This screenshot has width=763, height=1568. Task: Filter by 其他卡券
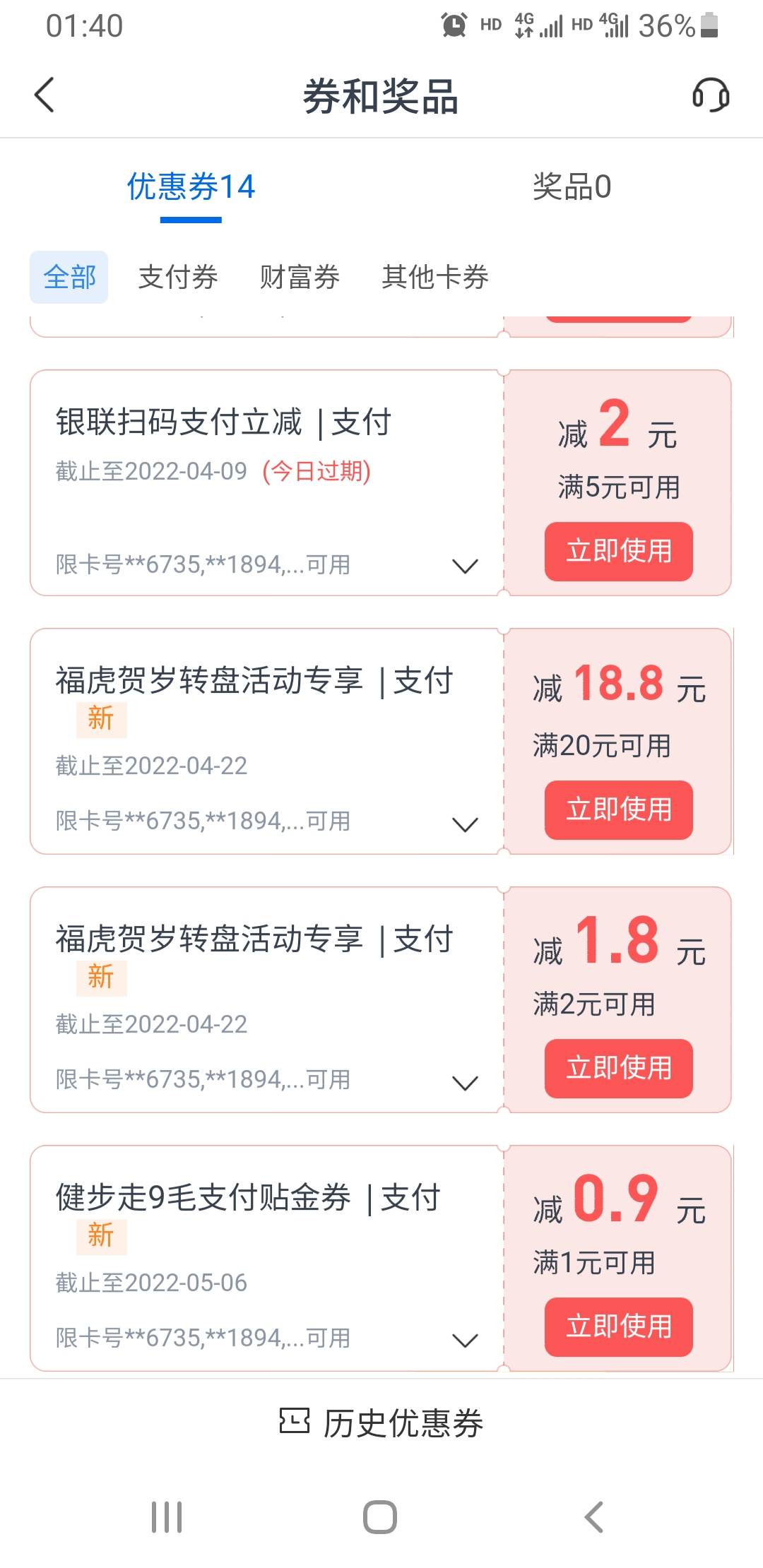(435, 277)
